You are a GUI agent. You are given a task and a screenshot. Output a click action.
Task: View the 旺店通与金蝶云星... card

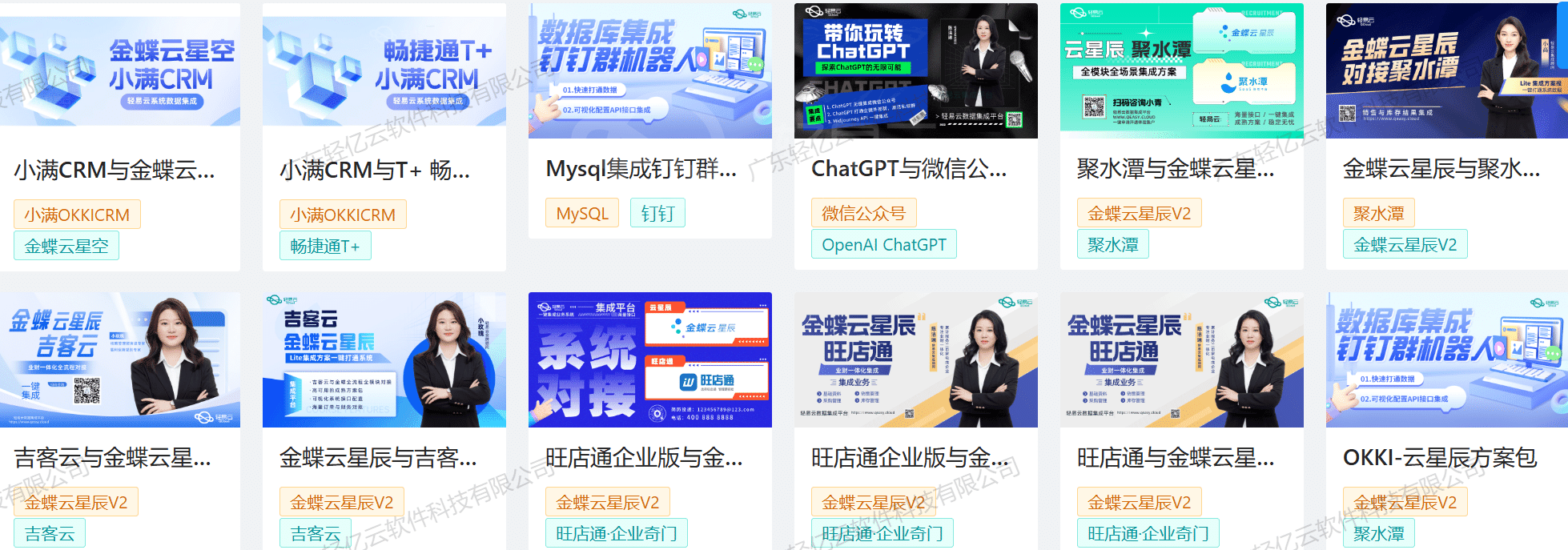coord(1175,458)
